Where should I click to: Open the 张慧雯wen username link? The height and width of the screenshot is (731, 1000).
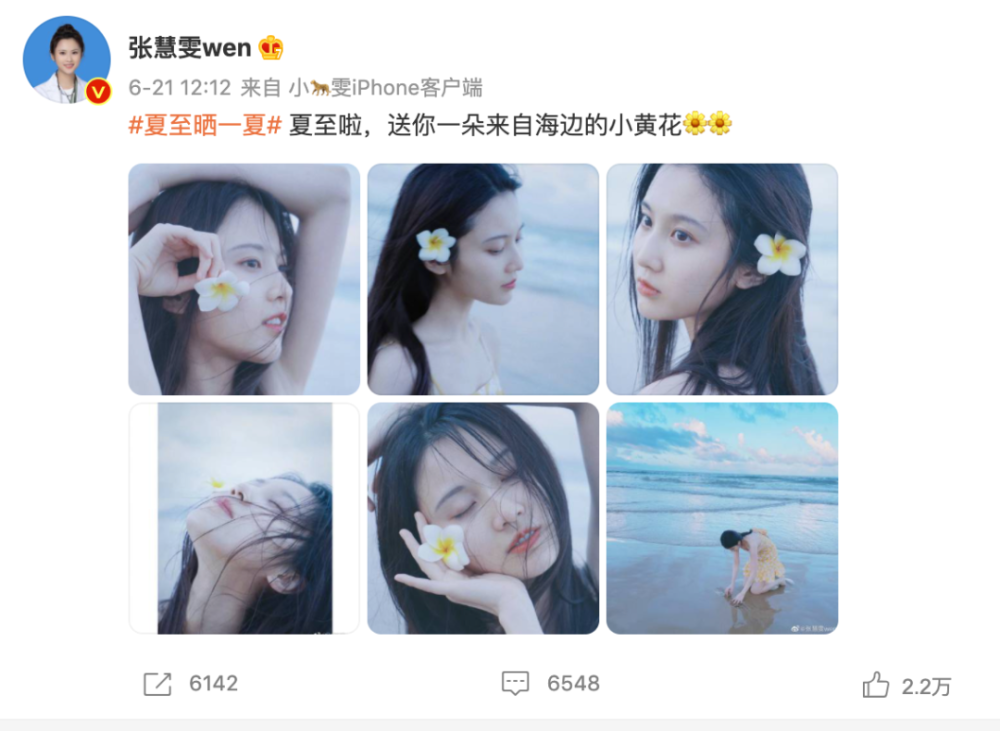[x=190, y=47]
